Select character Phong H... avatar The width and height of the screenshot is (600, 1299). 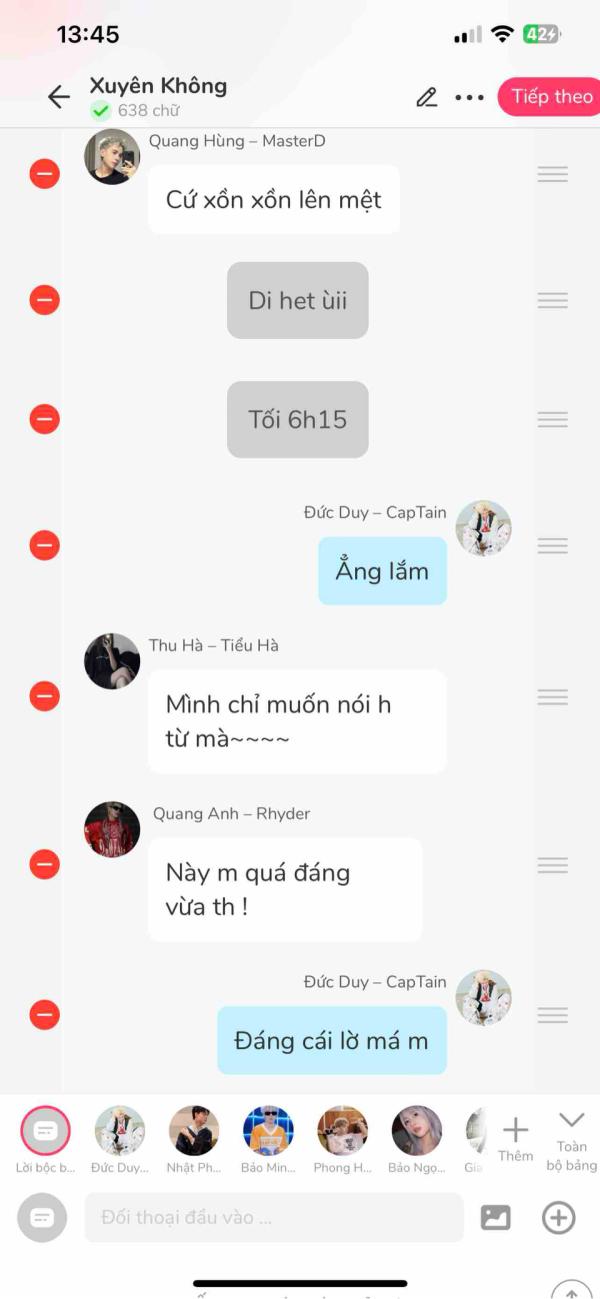coord(342,1131)
